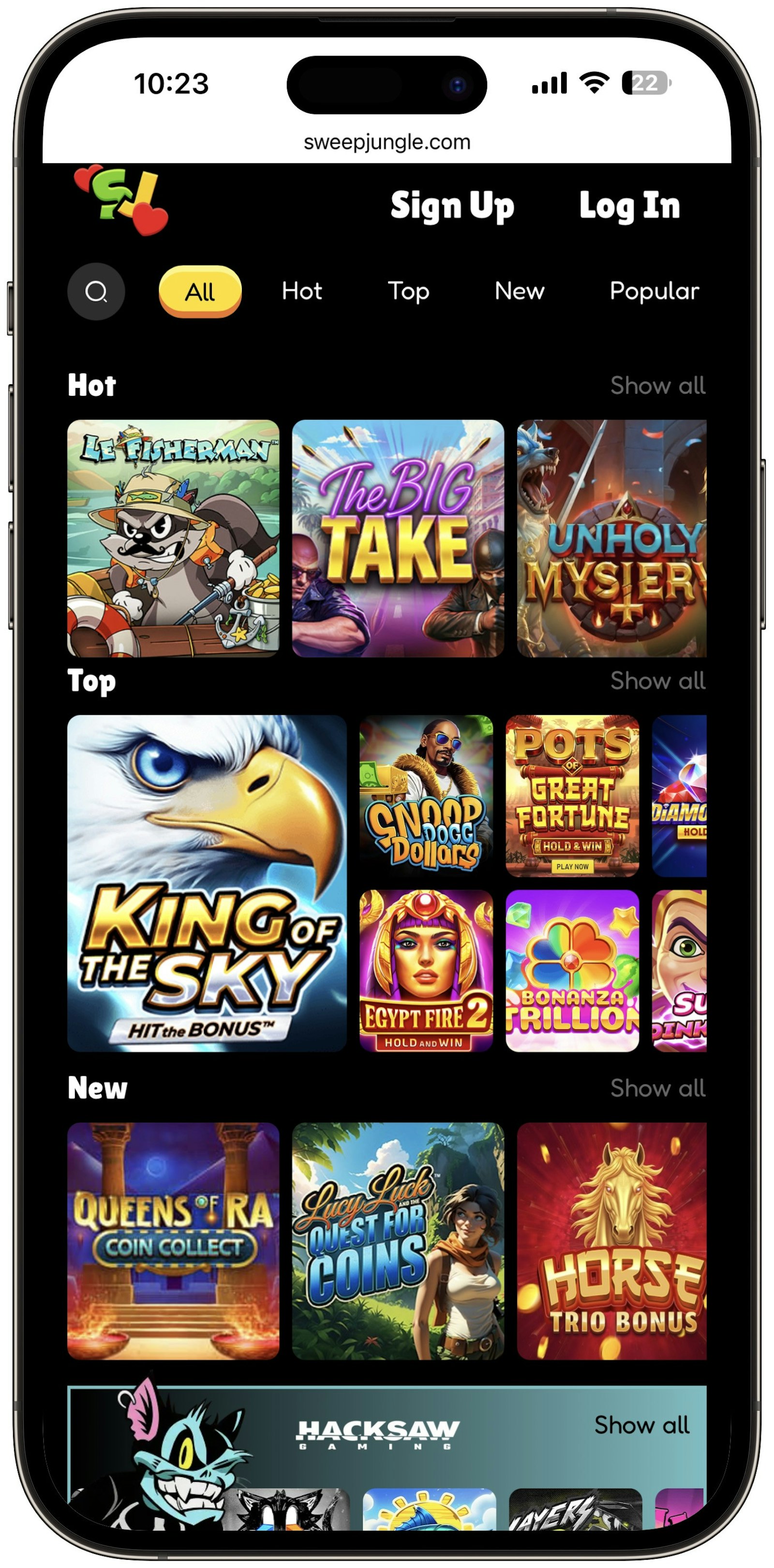Image resolution: width=774 pixels, height=1568 pixels.
Task: Show all games in New section
Action: [657, 1088]
